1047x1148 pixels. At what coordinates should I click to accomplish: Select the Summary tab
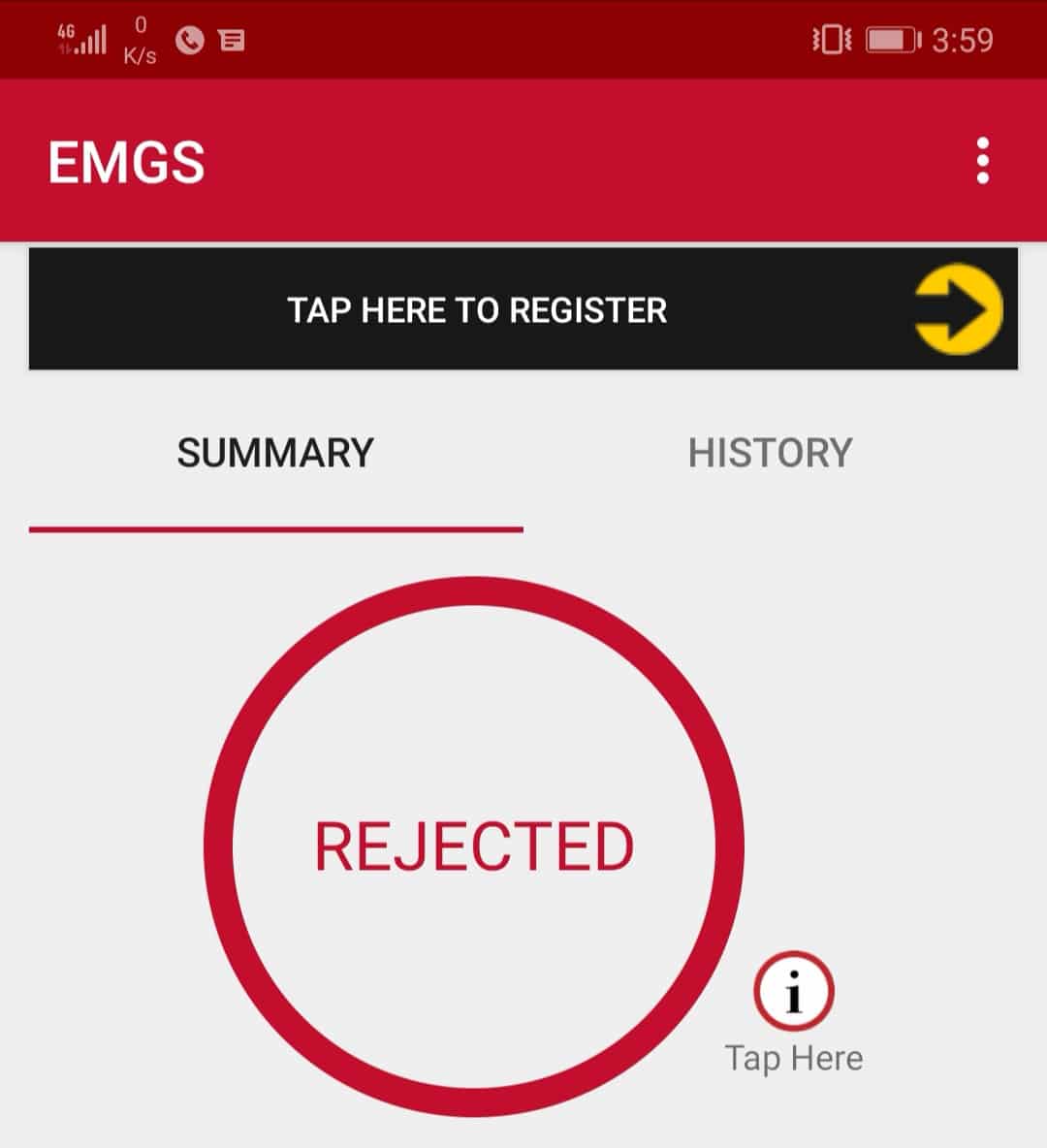(275, 453)
